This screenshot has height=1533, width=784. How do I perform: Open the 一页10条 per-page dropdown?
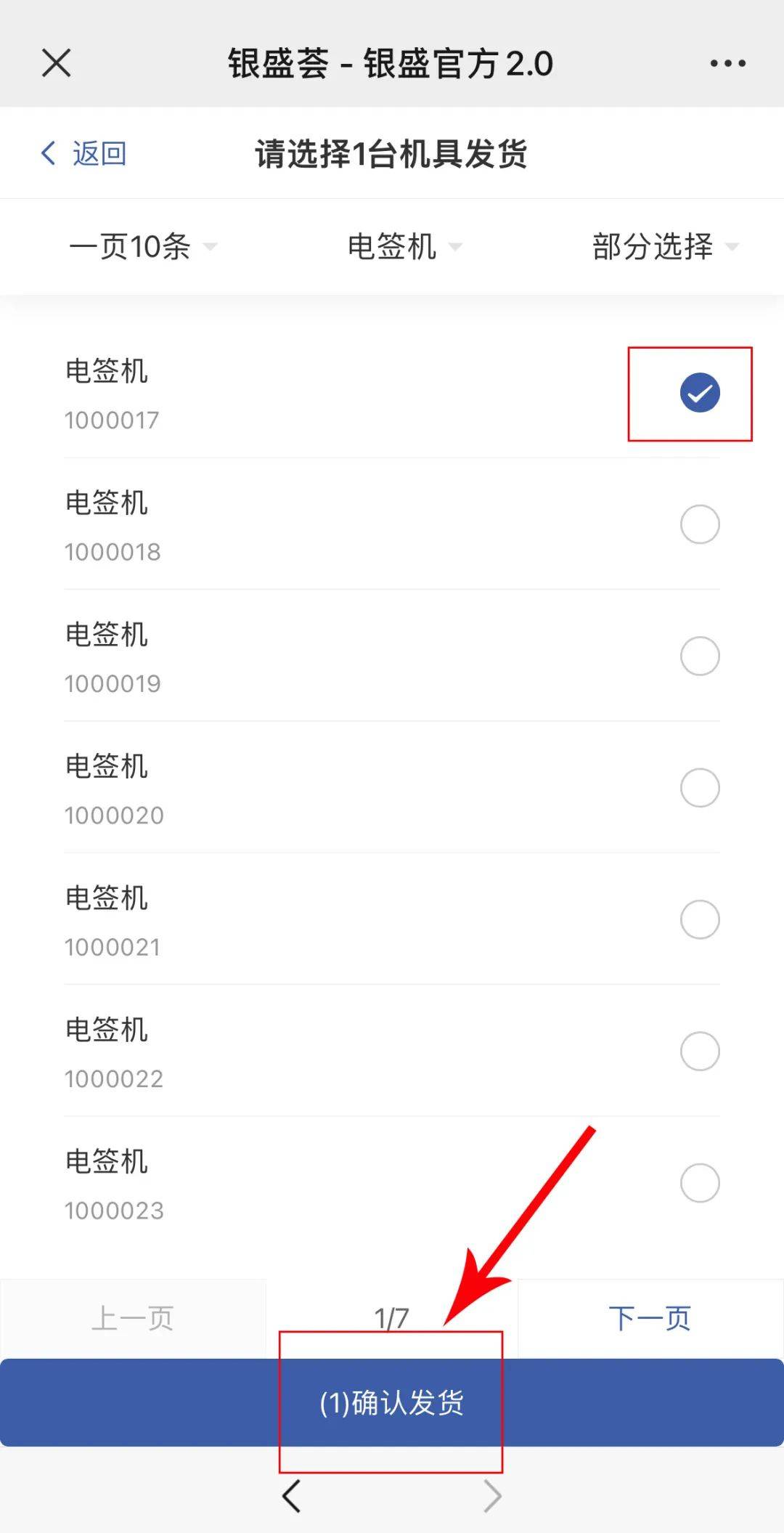coord(142,247)
